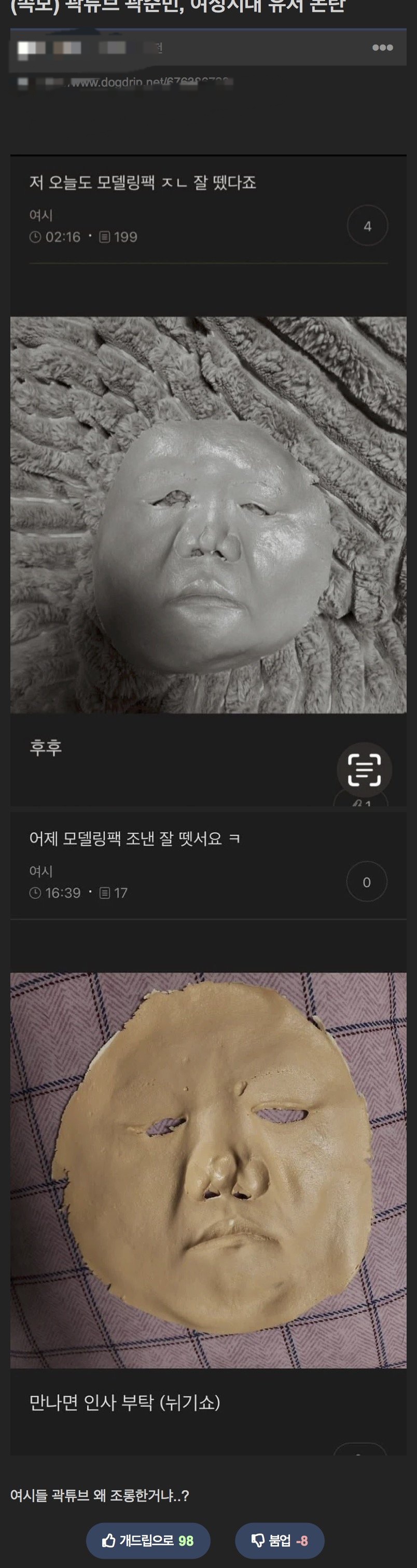The height and width of the screenshot is (1568, 417).
Task: Downvote the post with 붐업
Action: pos(280,1540)
